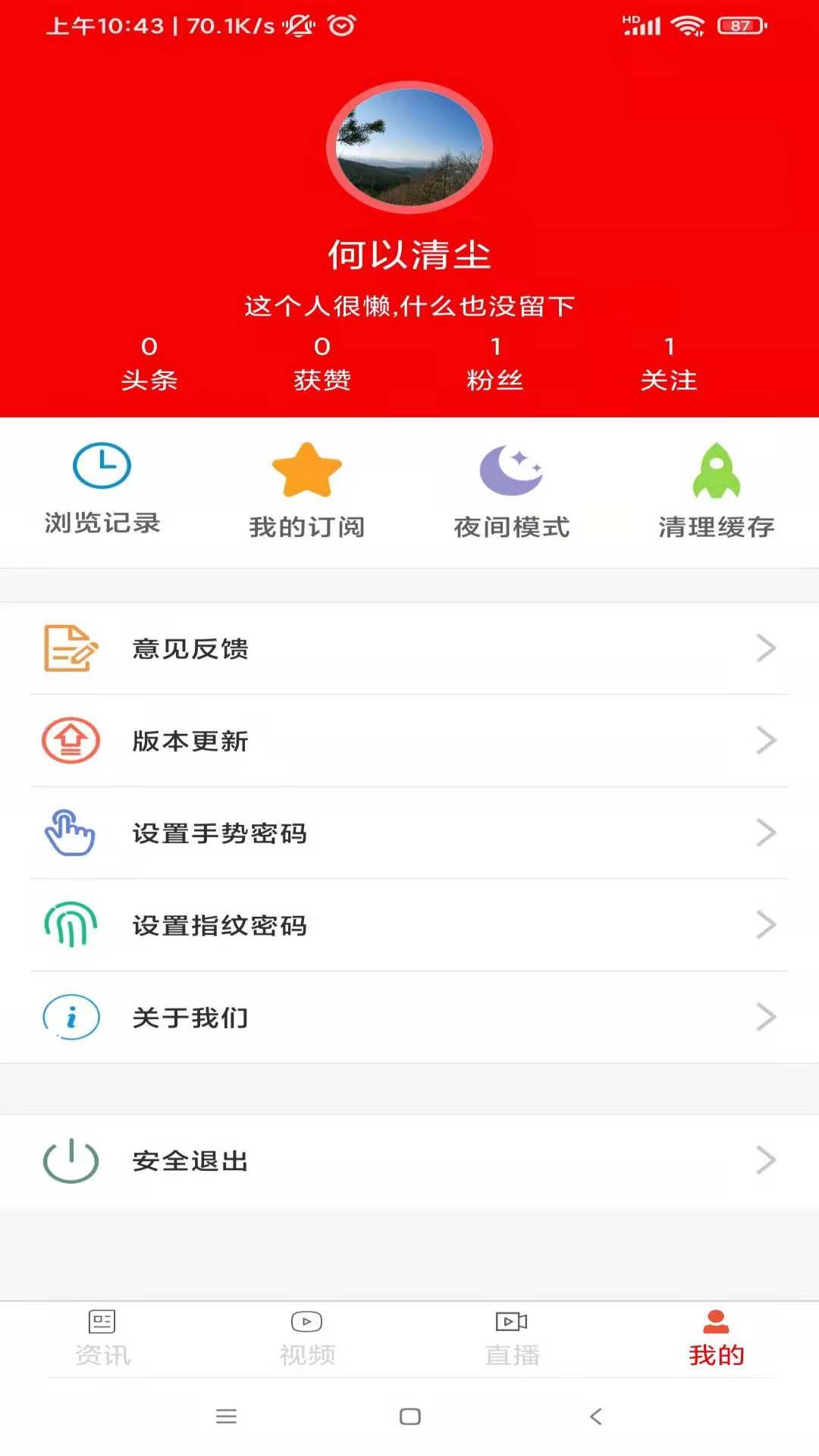
Task: Switch to the 直播 live tab
Action: click(512, 1338)
